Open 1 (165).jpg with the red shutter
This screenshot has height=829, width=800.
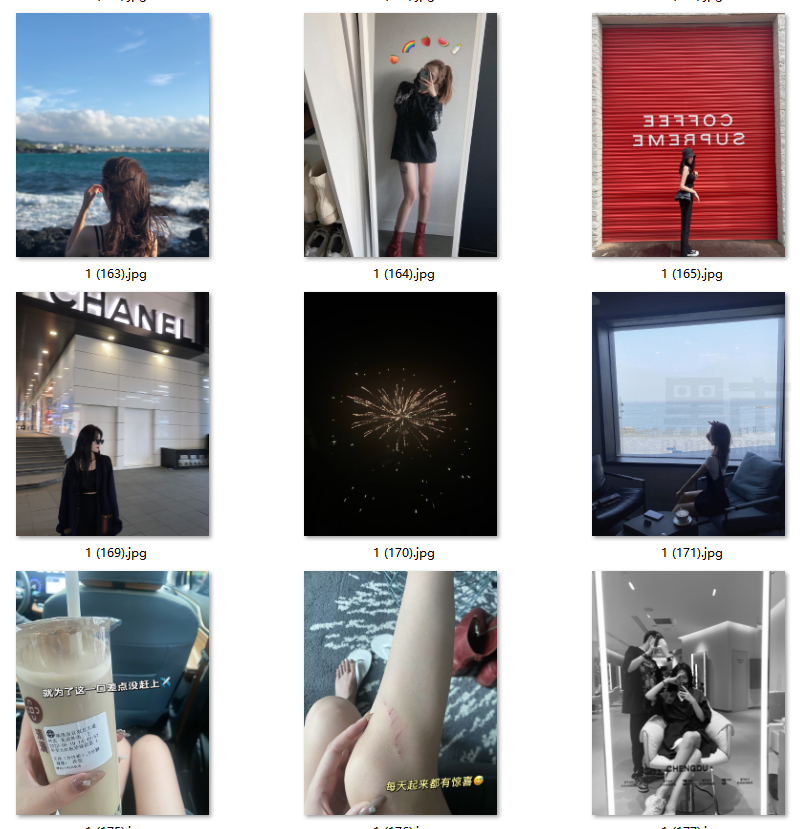pos(688,135)
